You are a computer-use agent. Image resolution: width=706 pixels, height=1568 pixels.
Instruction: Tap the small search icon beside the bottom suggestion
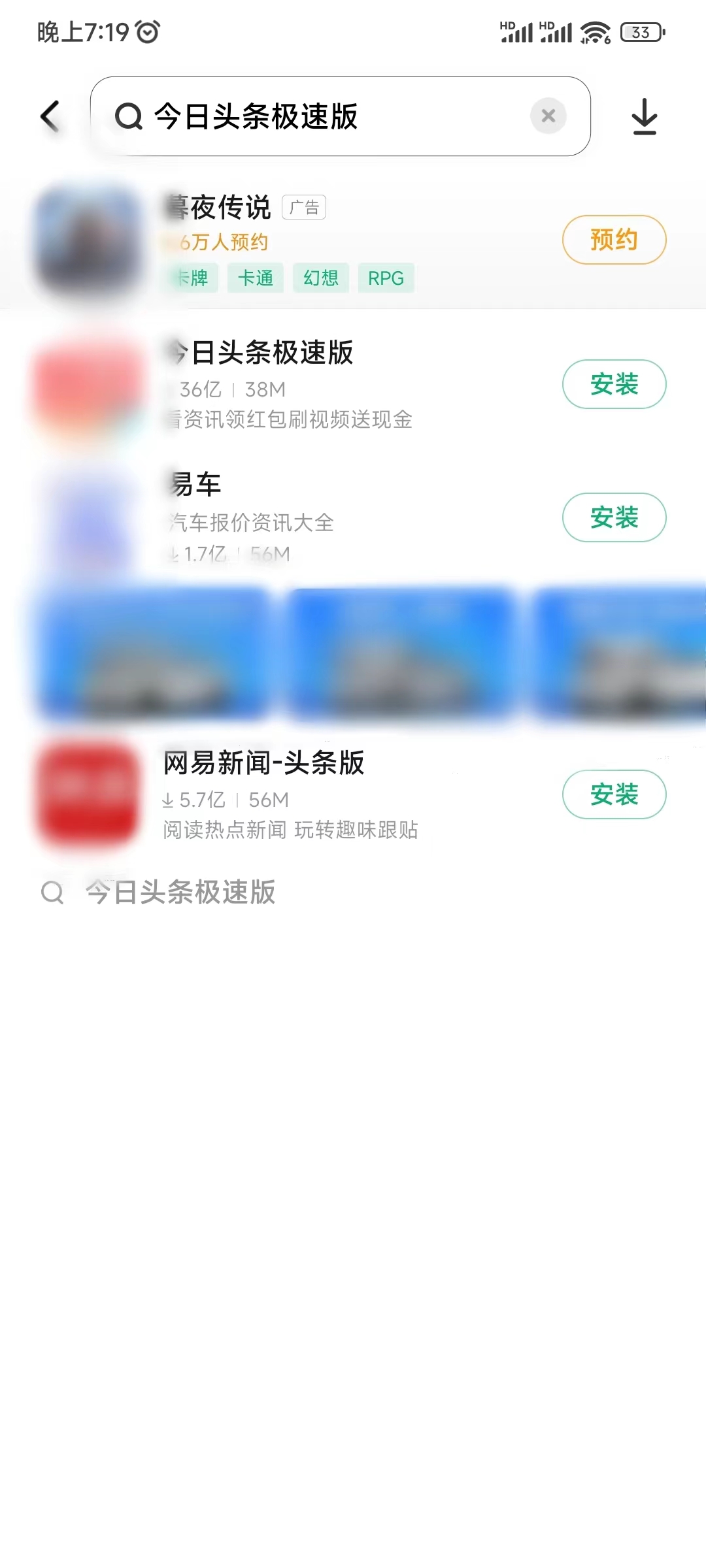coord(54,892)
